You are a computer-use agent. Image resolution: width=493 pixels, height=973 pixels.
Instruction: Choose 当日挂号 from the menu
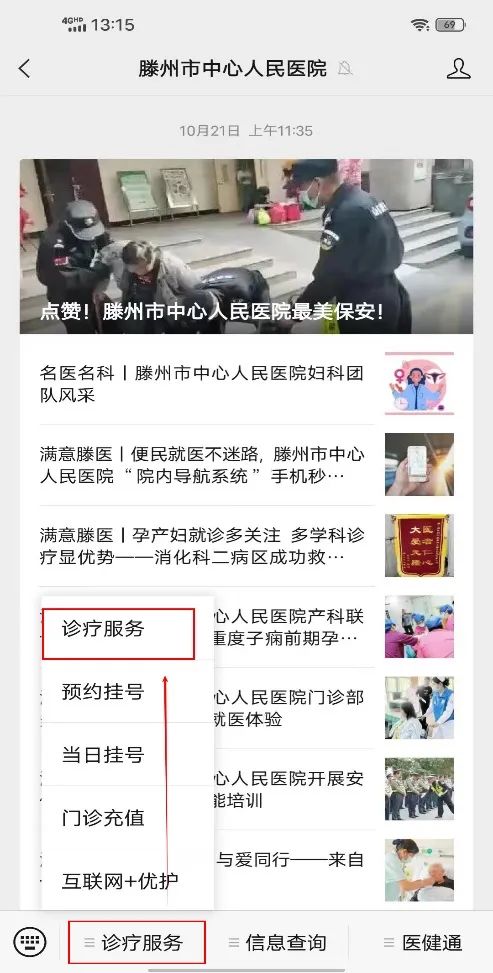(x=127, y=755)
